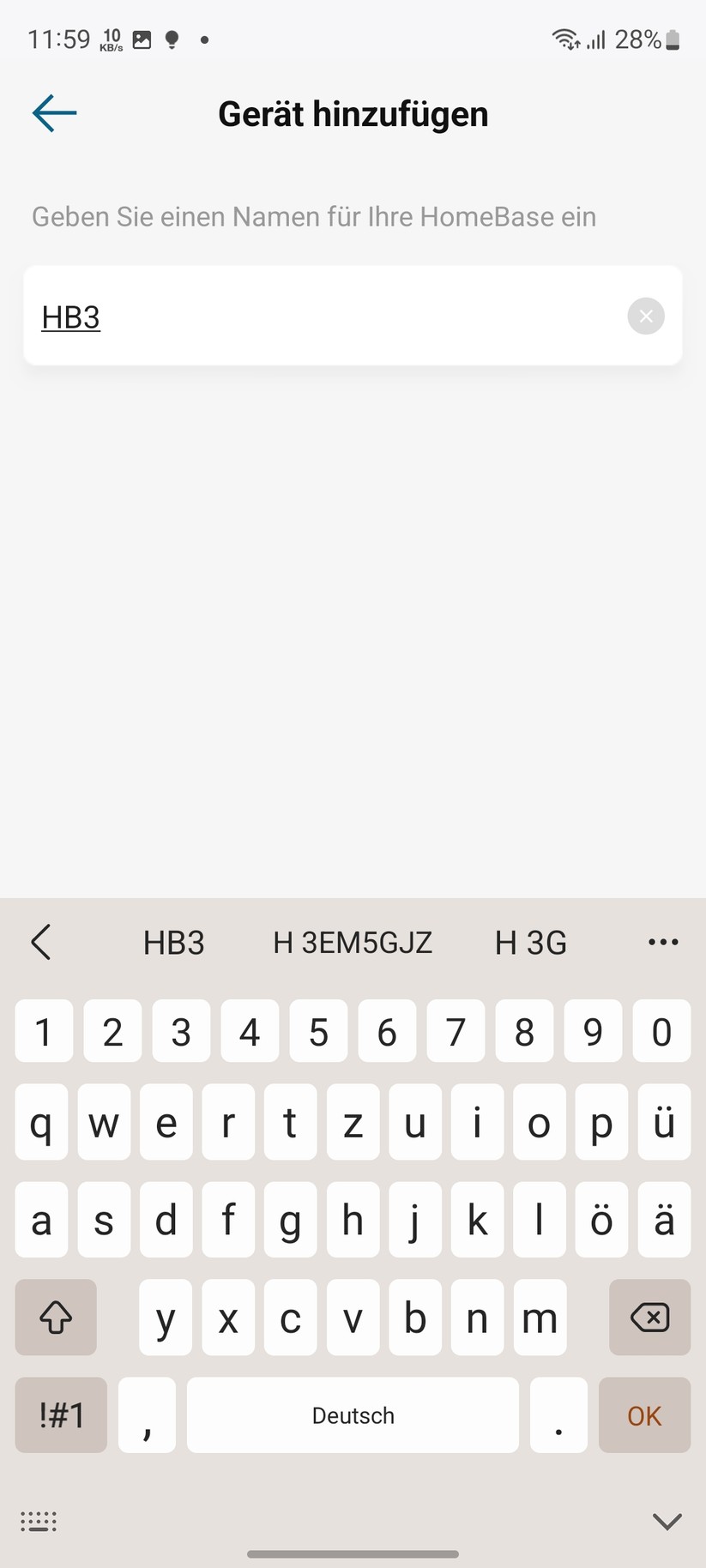Select the suggestion HB3
This screenshot has height=1568, width=706.
pyautogui.click(x=173, y=942)
